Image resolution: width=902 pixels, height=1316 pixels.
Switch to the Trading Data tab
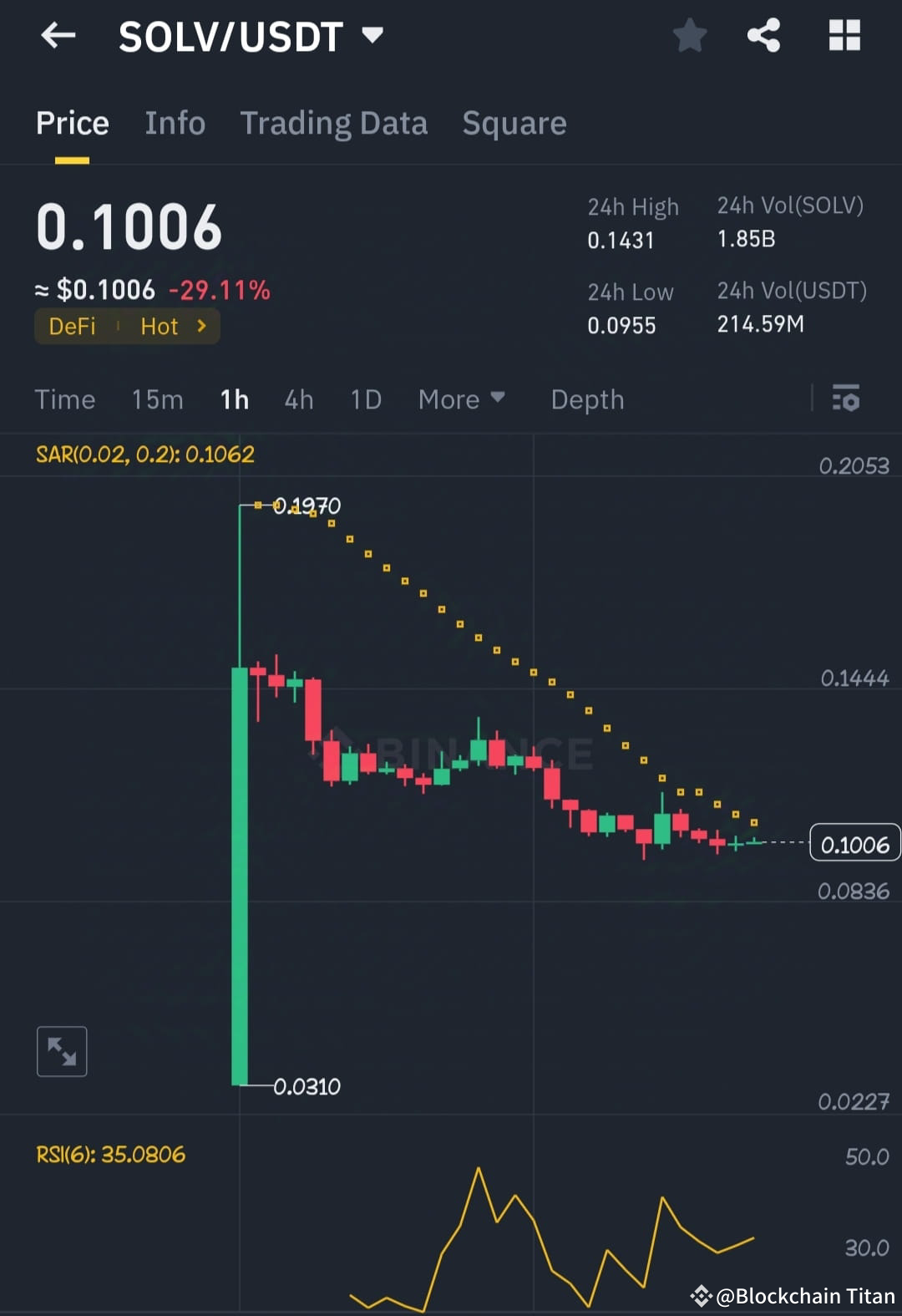click(x=334, y=123)
